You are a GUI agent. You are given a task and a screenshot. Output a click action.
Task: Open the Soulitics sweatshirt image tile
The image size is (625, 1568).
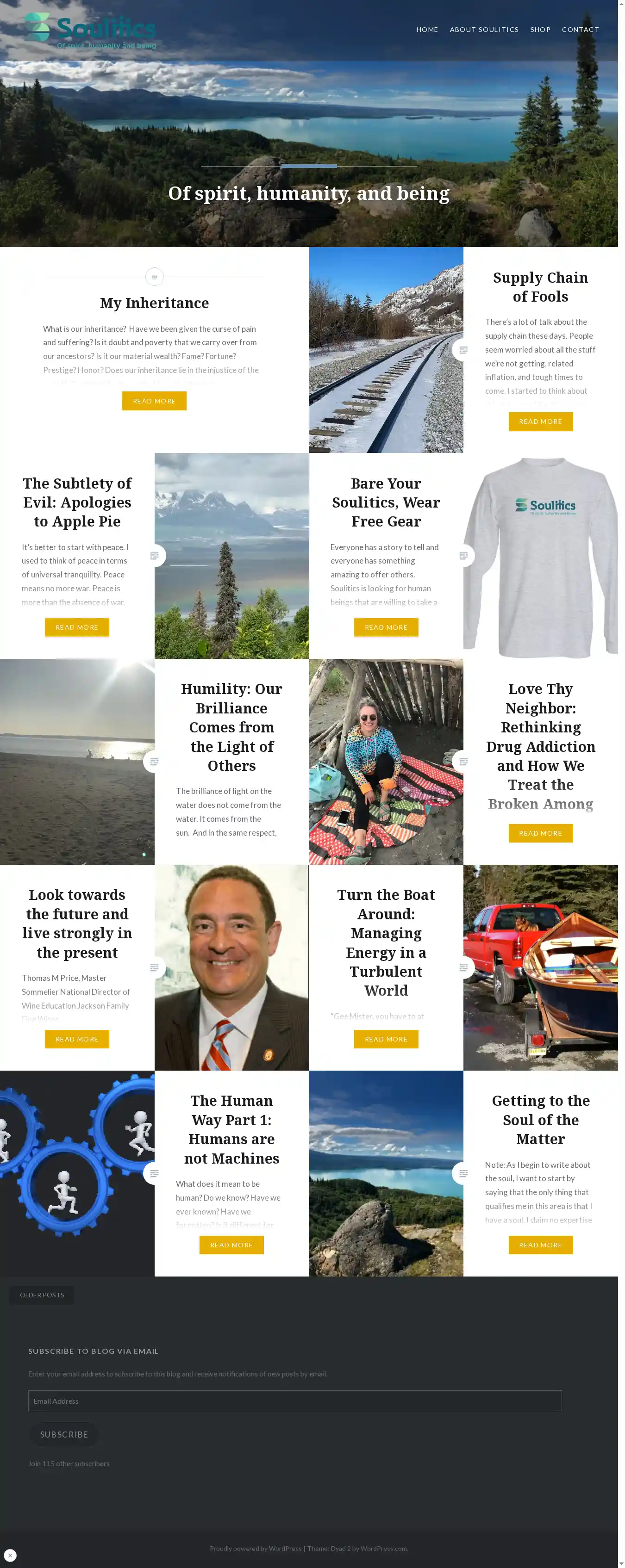click(x=540, y=555)
